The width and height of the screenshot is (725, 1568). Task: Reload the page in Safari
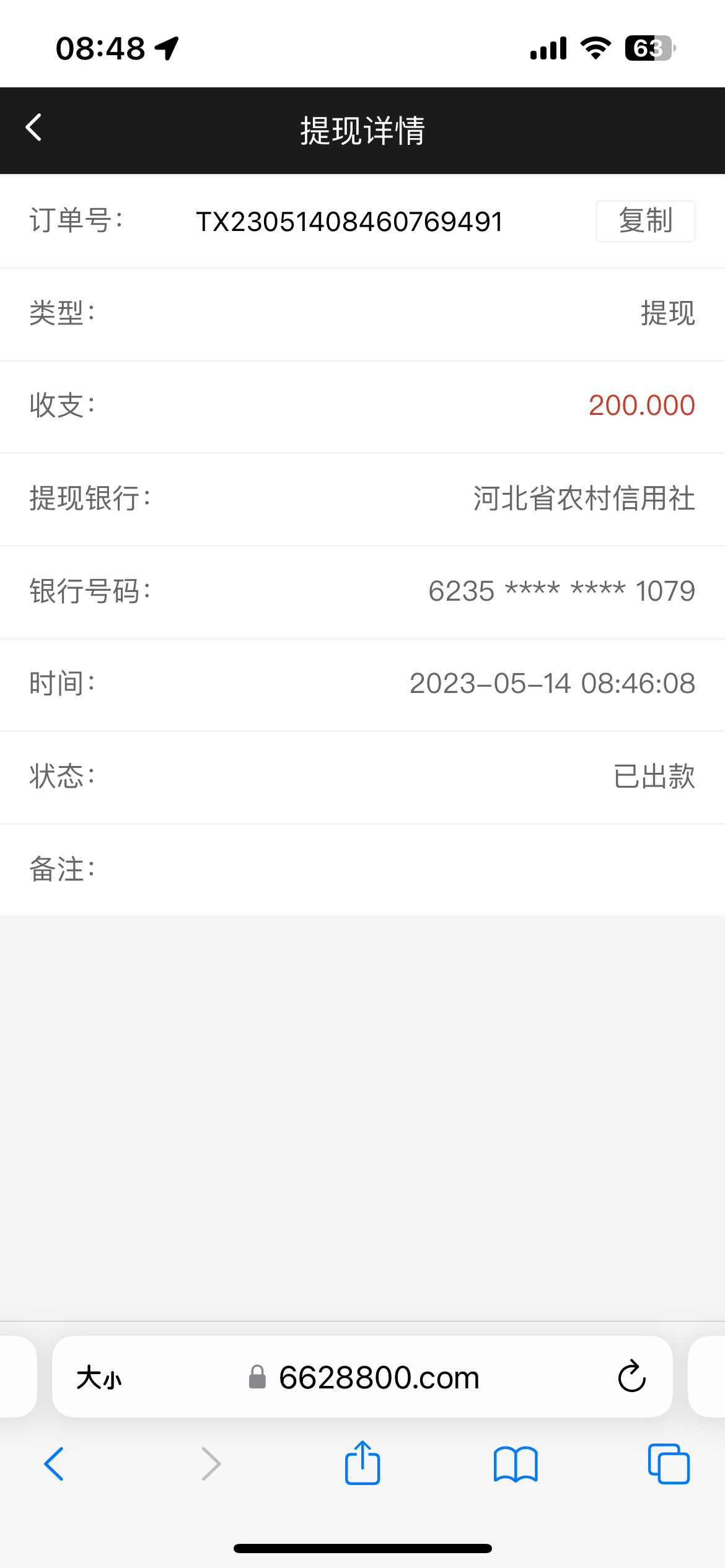[x=631, y=1377]
